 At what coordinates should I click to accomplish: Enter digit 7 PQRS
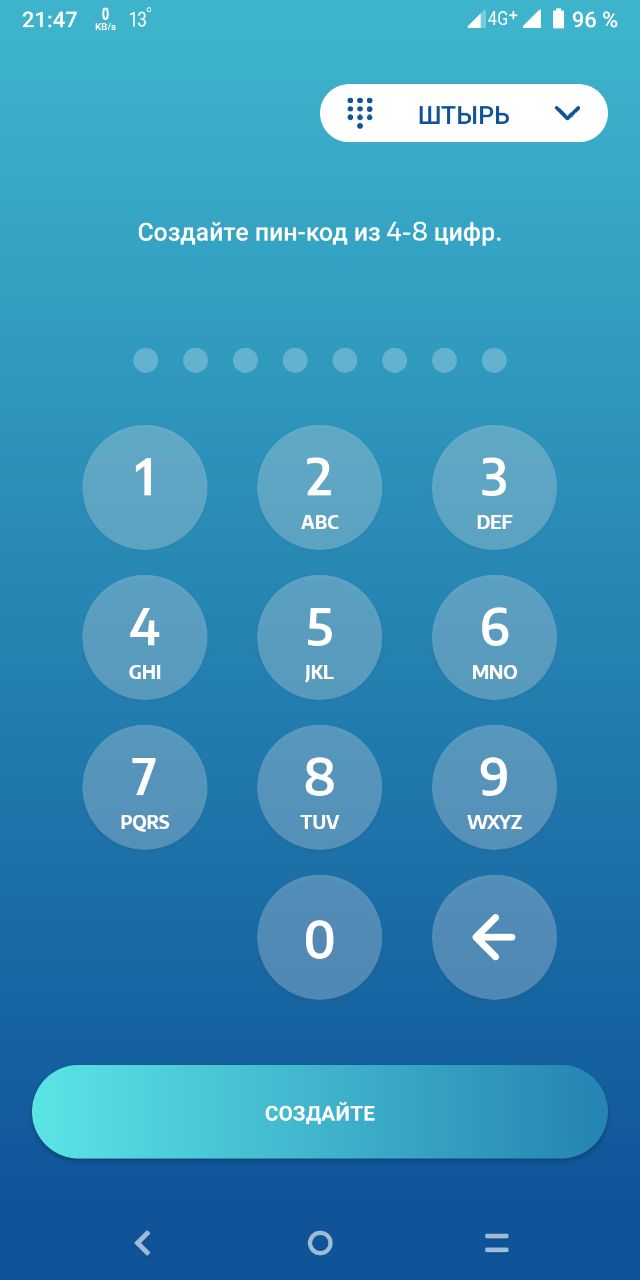pos(145,787)
